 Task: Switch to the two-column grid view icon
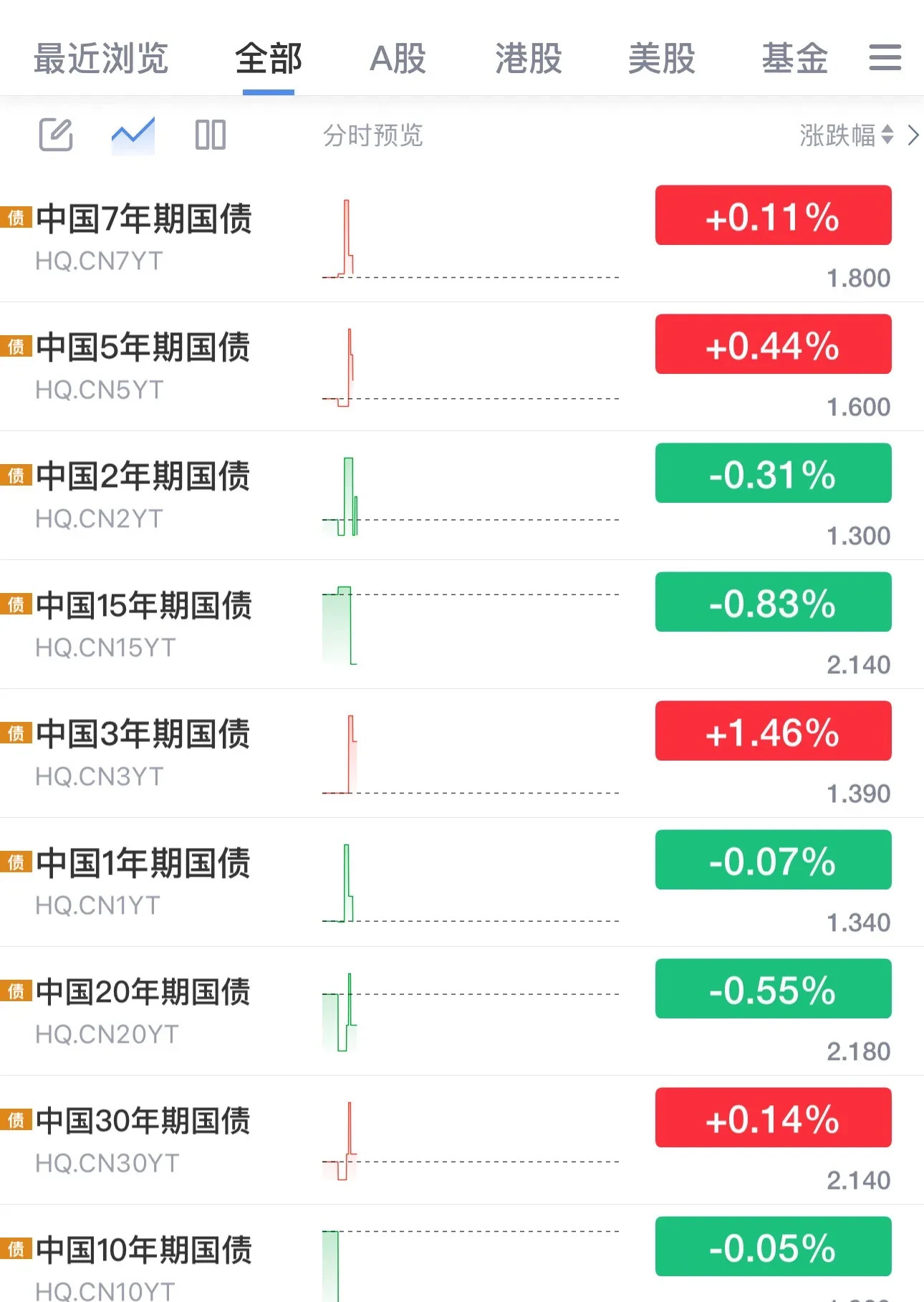[210, 135]
